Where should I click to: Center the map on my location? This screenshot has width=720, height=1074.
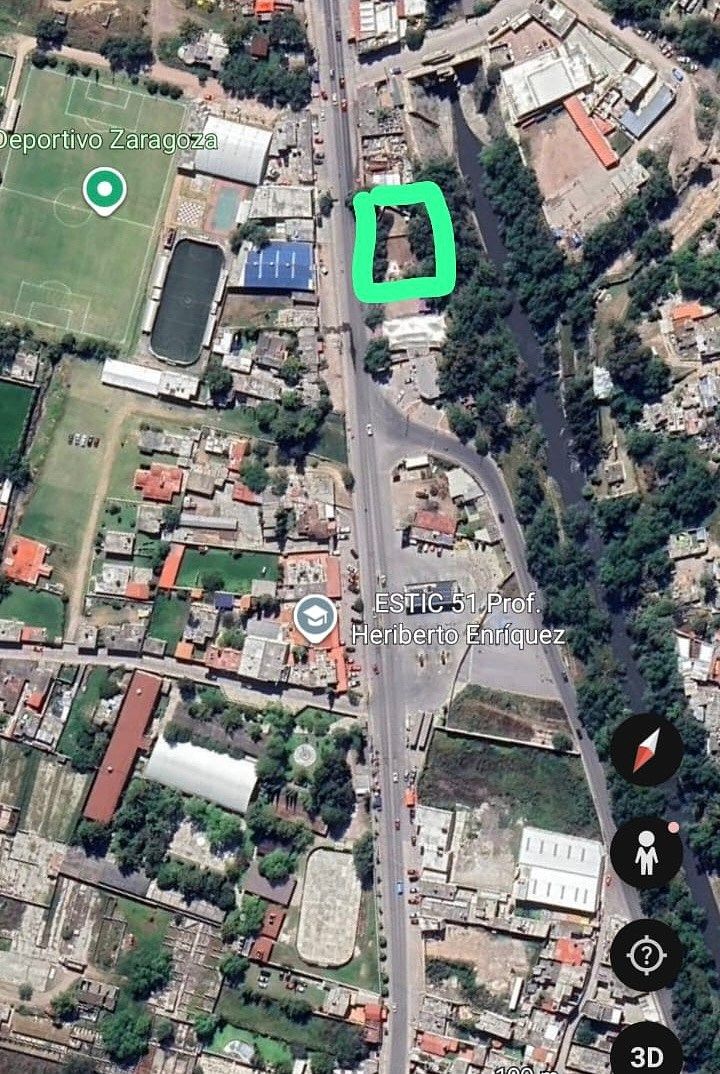pos(647,955)
